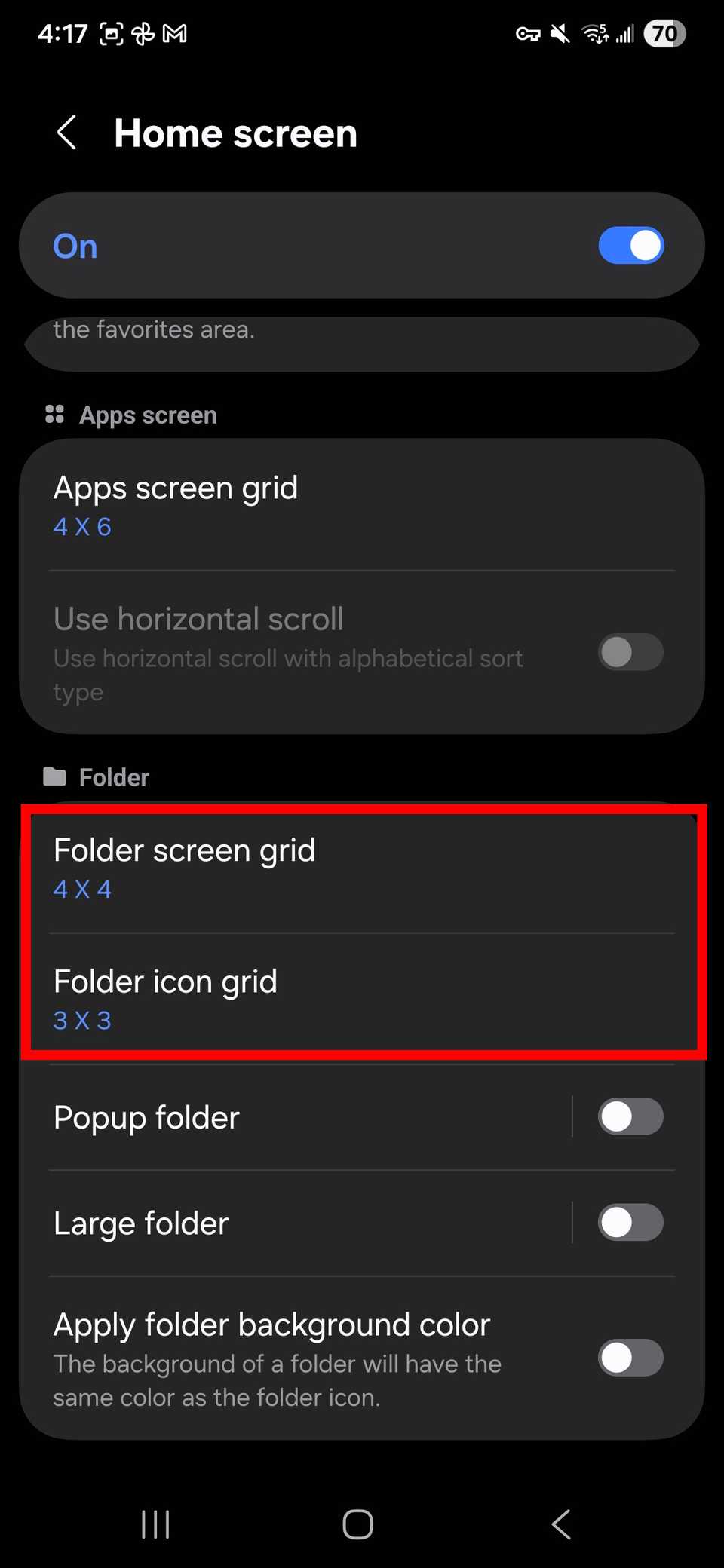Tap the system home button
This screenshot has width=724, height=1568.
point(357,1524)
